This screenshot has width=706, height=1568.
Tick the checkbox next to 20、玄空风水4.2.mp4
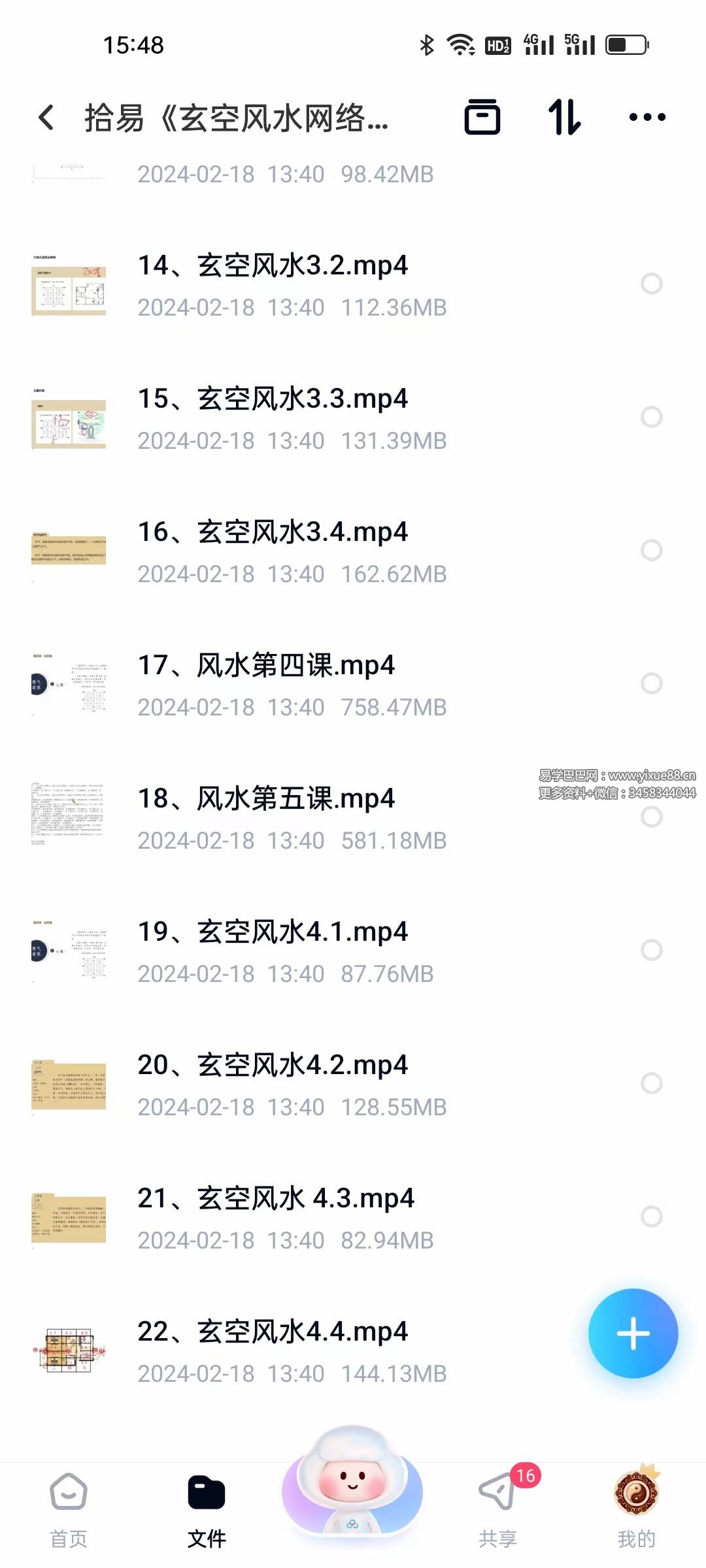651,1083
